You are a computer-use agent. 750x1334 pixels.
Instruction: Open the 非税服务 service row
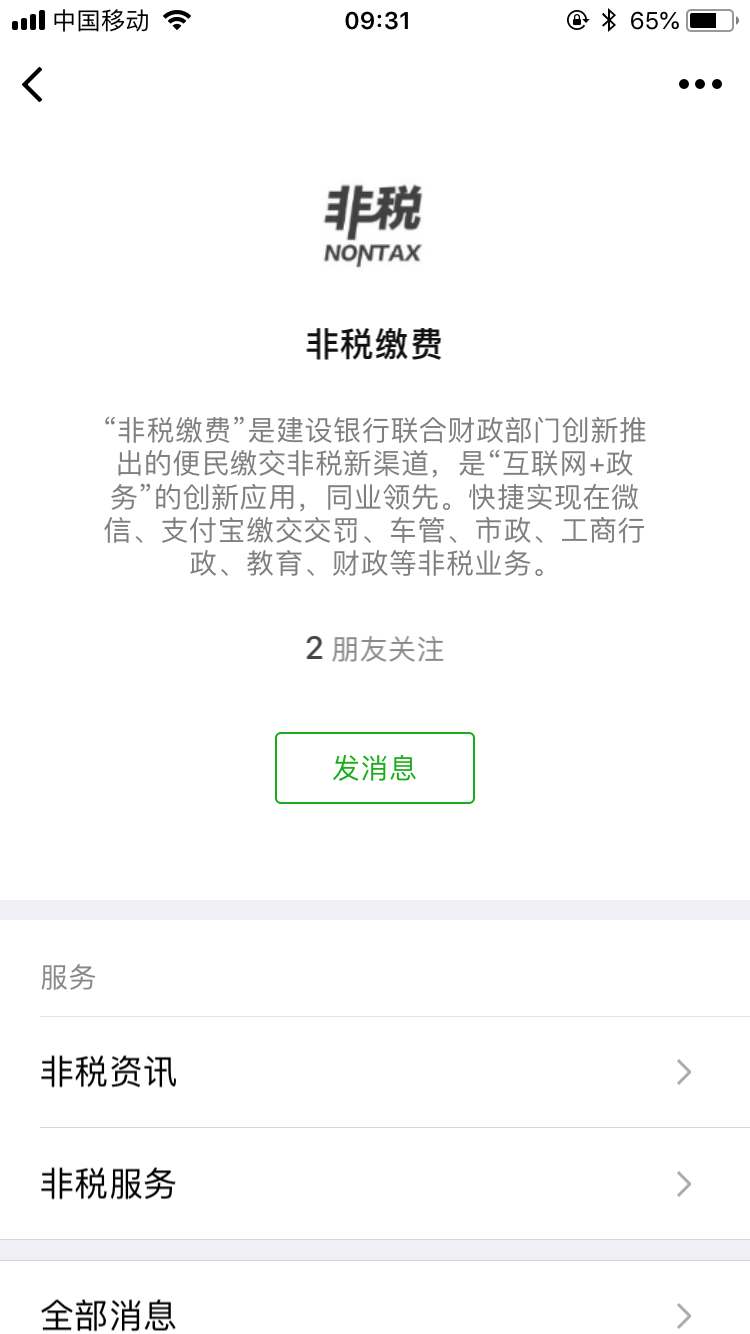point(375,1184)
